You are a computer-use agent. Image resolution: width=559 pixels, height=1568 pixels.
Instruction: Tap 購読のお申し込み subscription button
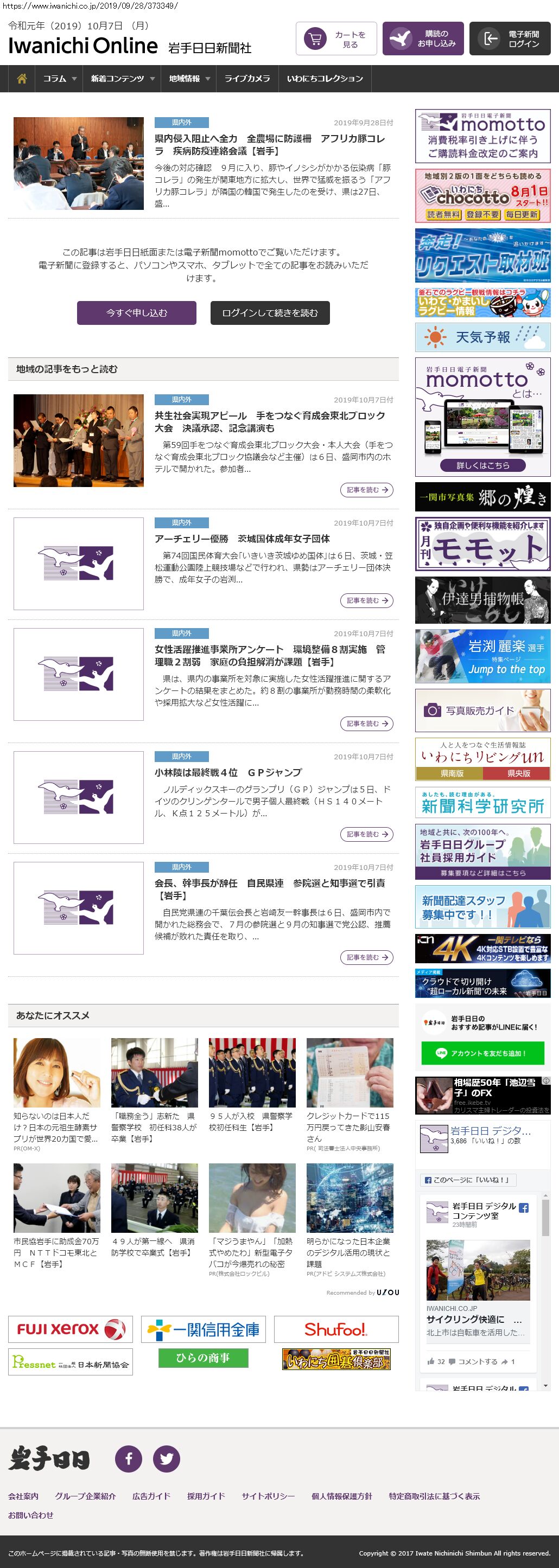click(x=423, y=39)
